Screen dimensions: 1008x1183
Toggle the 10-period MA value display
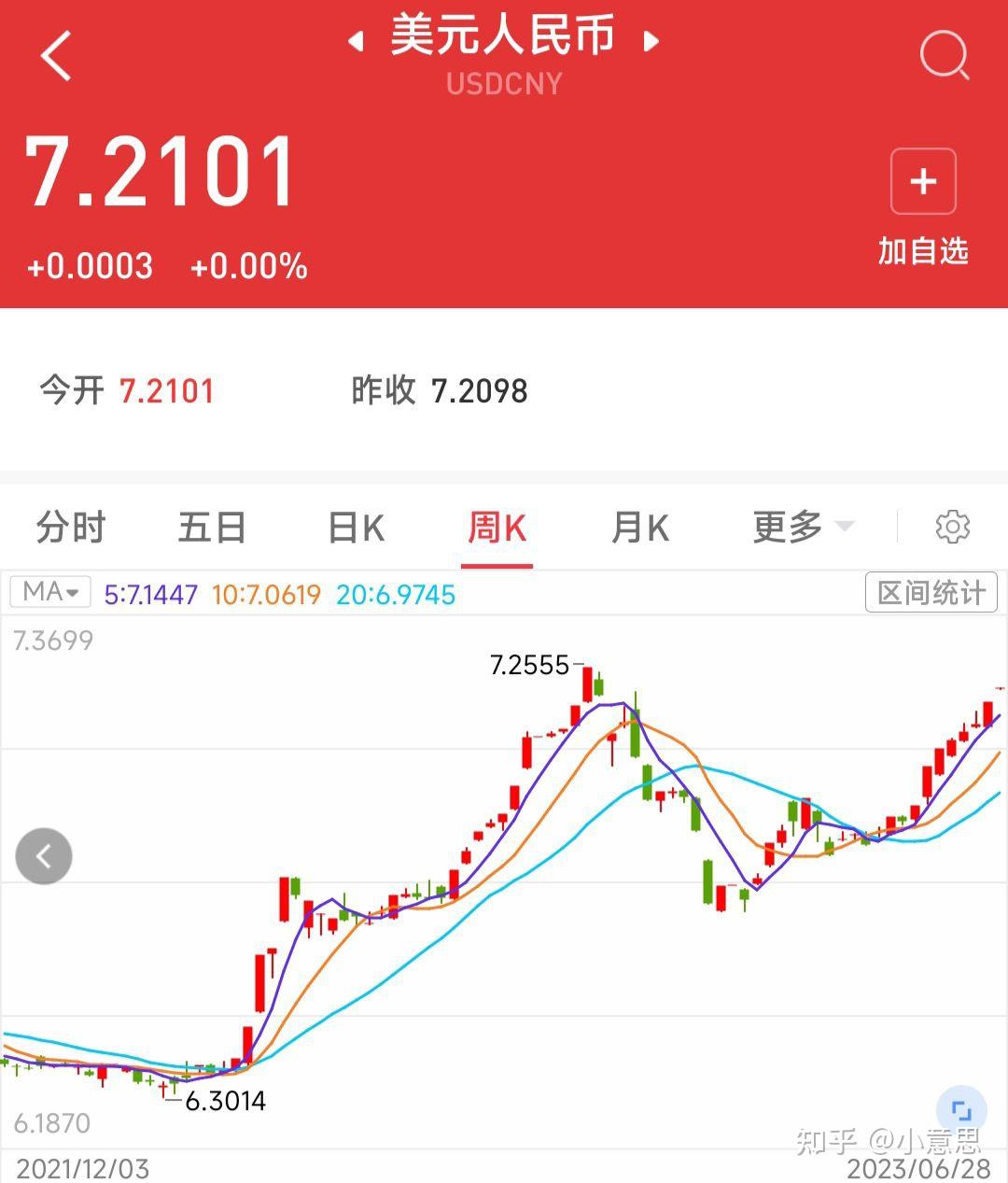[x=266, y=594]
